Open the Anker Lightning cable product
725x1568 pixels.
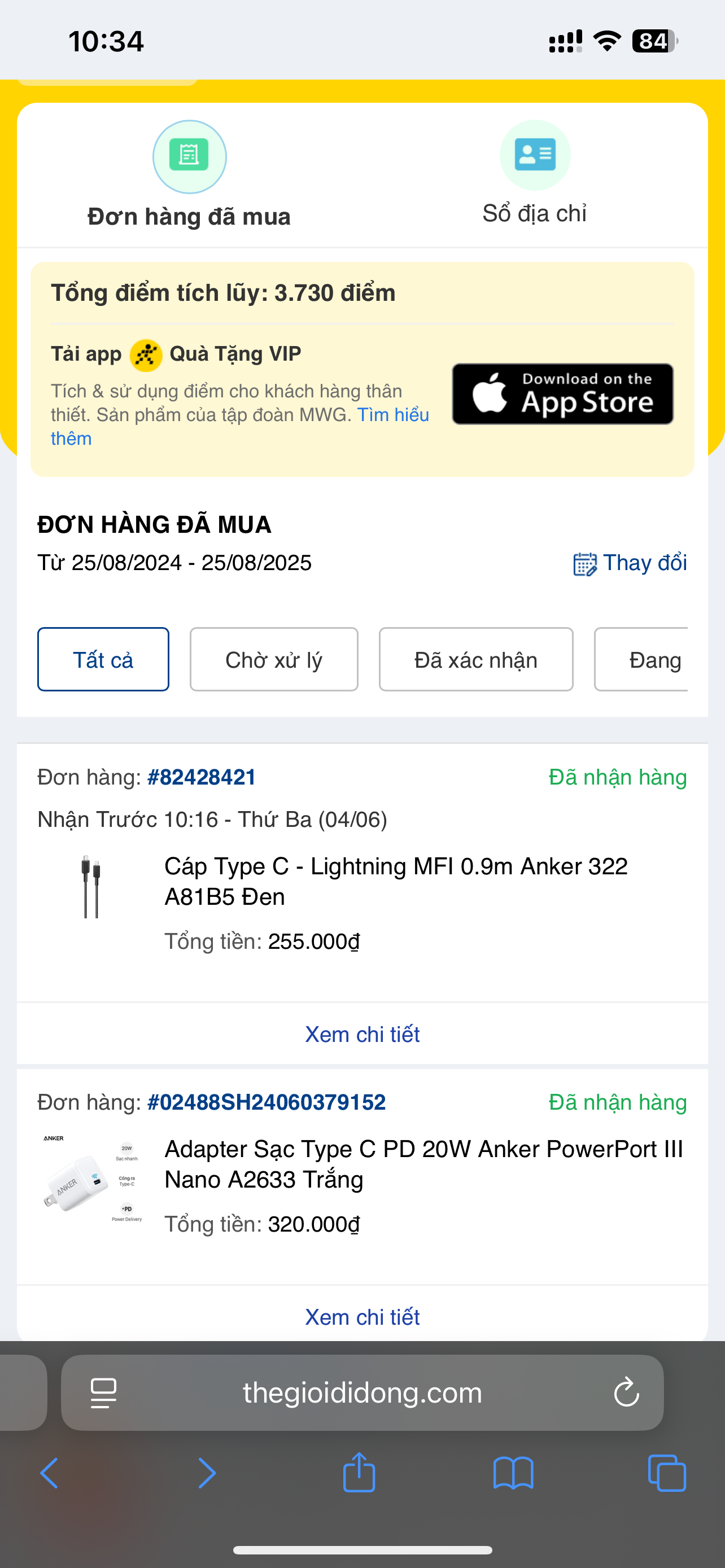(396, 881)
